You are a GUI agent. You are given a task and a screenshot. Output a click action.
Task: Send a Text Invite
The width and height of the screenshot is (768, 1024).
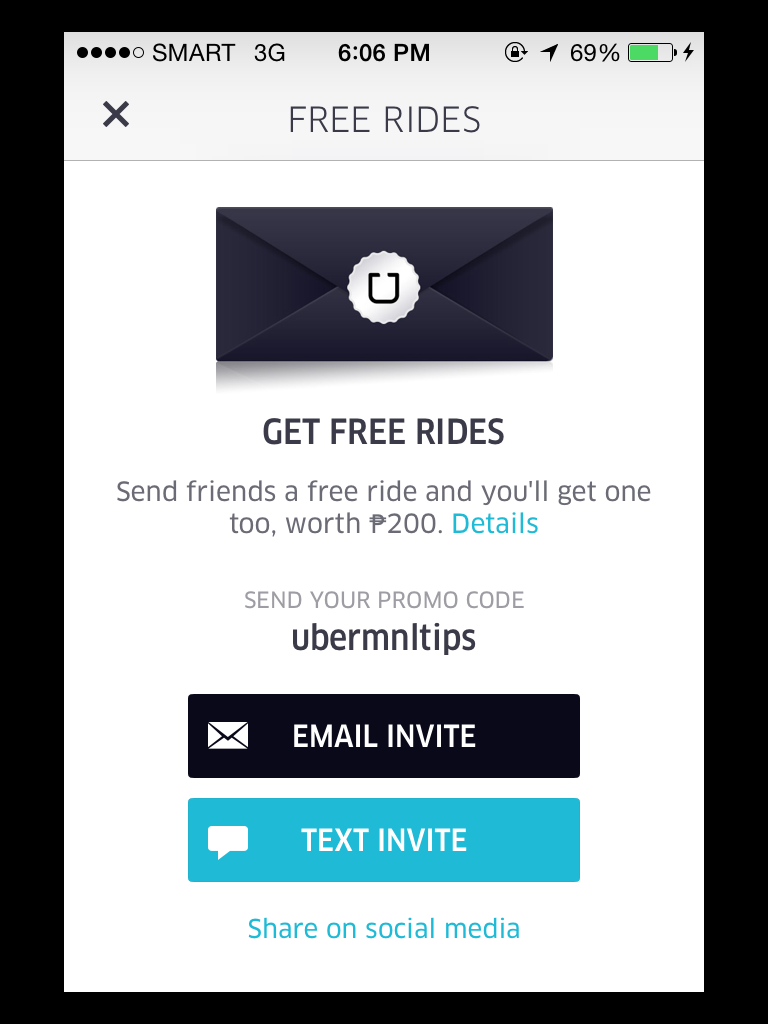384,840
